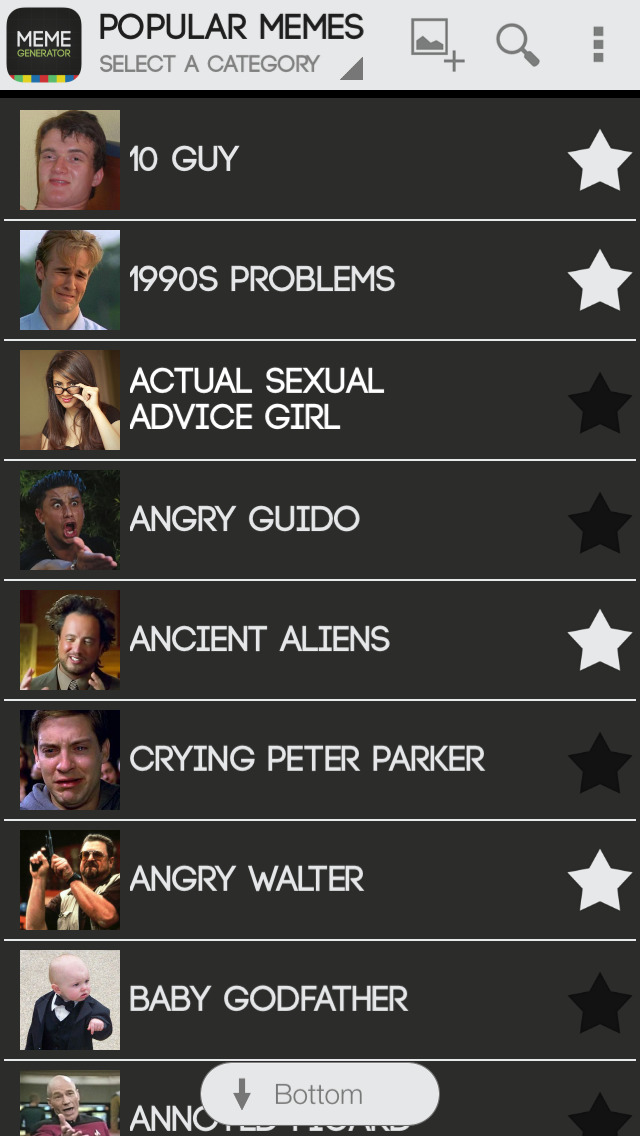Select the 1990s Problems meme

pyautogui.click(x=320, y=280)
